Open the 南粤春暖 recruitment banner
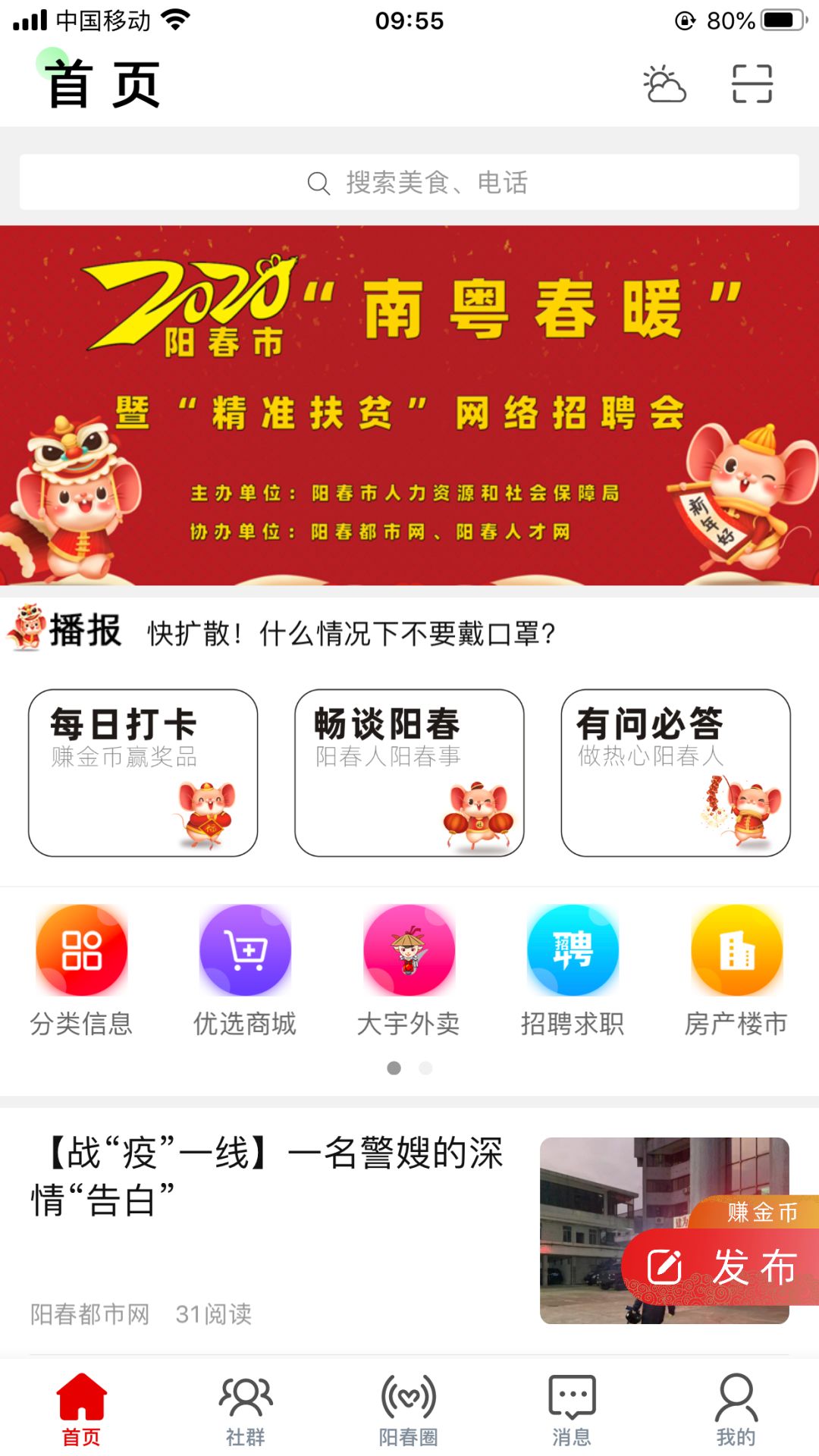The width and height of the screenshot is (819, 1456). click(x=409, y=405)
